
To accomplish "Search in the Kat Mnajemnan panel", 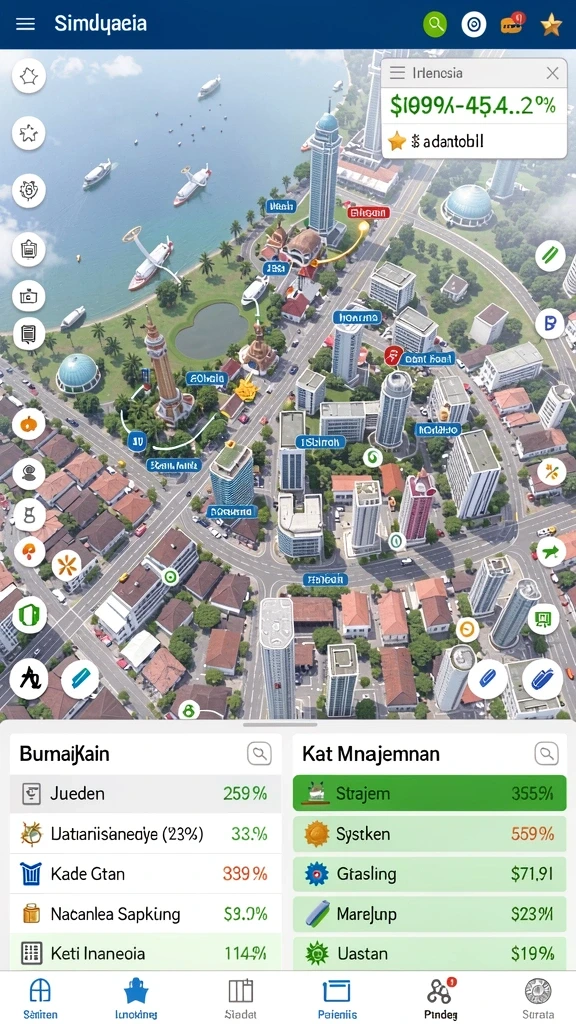I will coord(546,754).
